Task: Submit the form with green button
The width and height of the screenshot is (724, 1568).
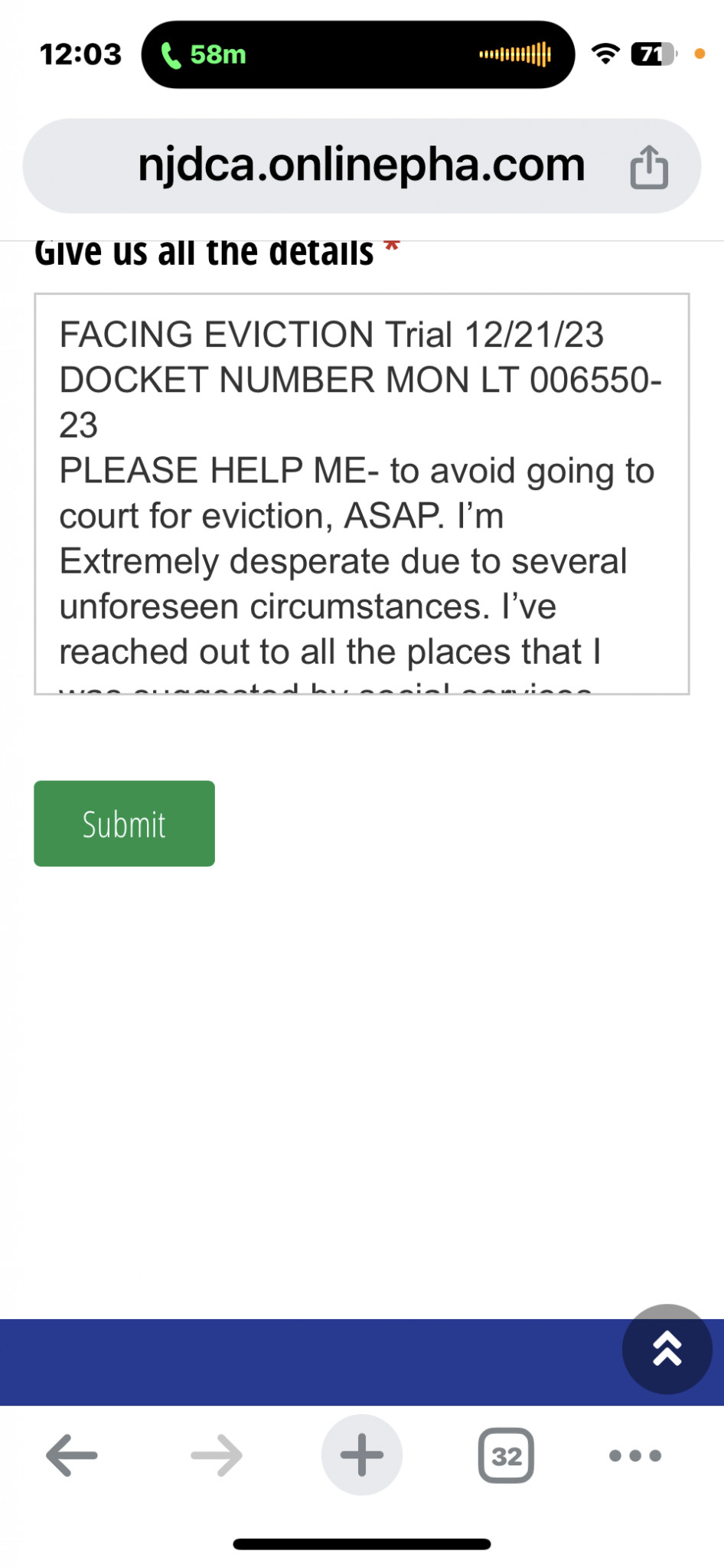Action: click(124, 823)
